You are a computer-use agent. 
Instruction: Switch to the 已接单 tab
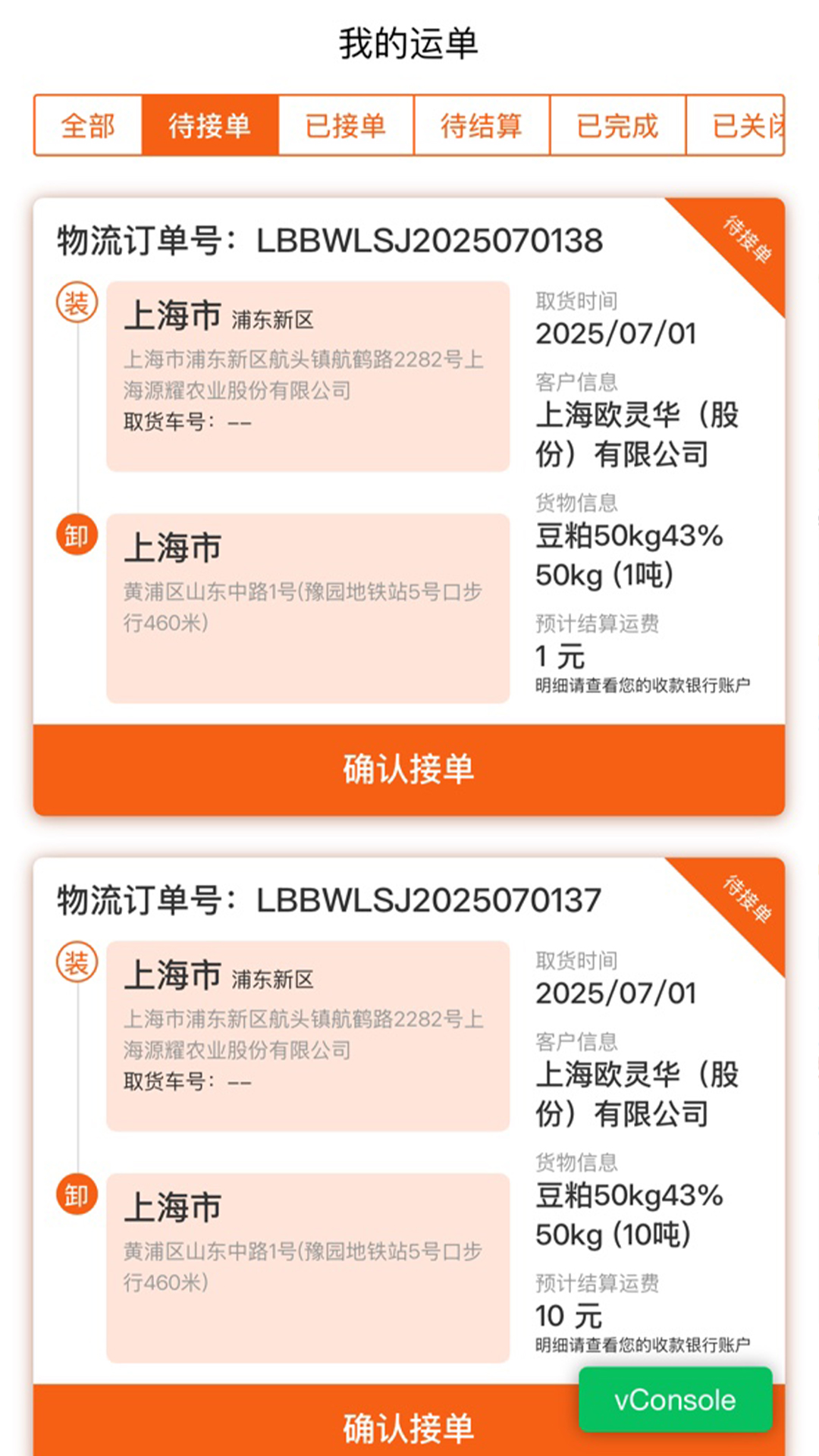click(x=345, y=126)
